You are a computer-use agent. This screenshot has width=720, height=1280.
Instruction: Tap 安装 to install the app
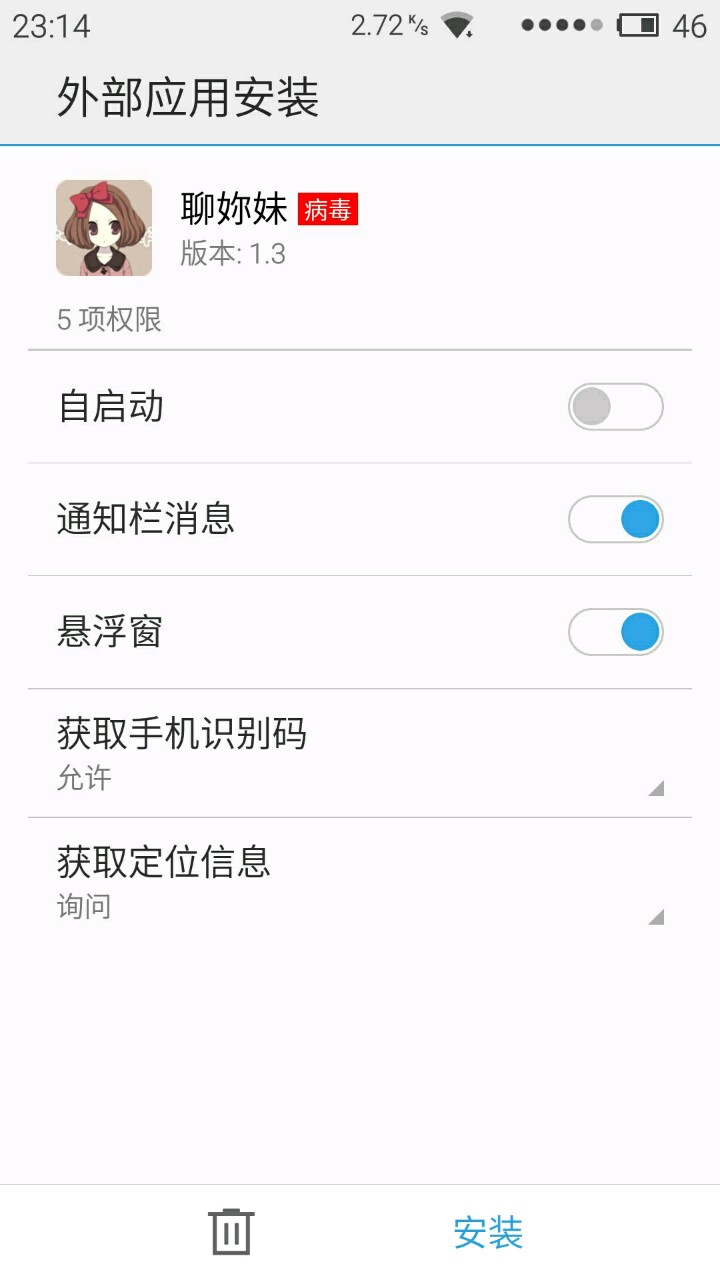[x=488, y=1233]
